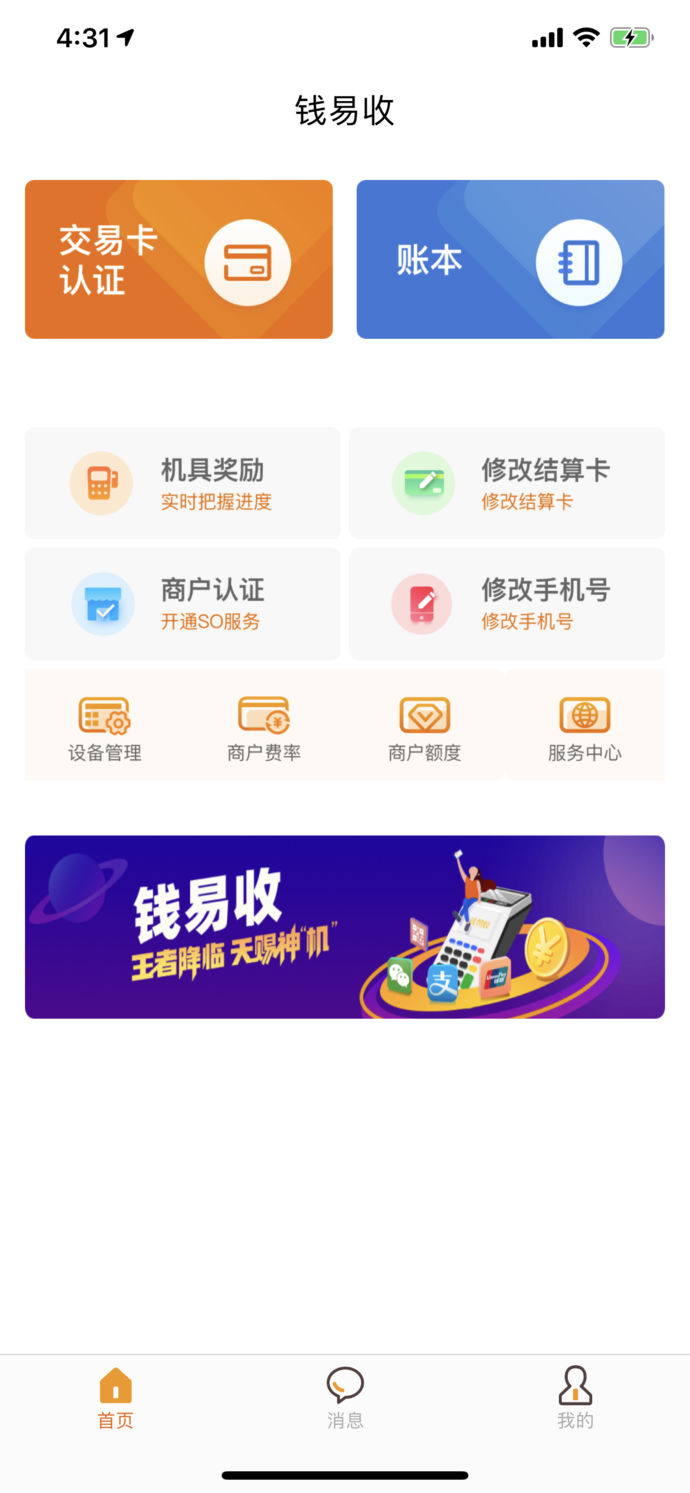690x1493 pixels.
Task: Check 商户额度 merchant limit
Action: click(424, 729)
